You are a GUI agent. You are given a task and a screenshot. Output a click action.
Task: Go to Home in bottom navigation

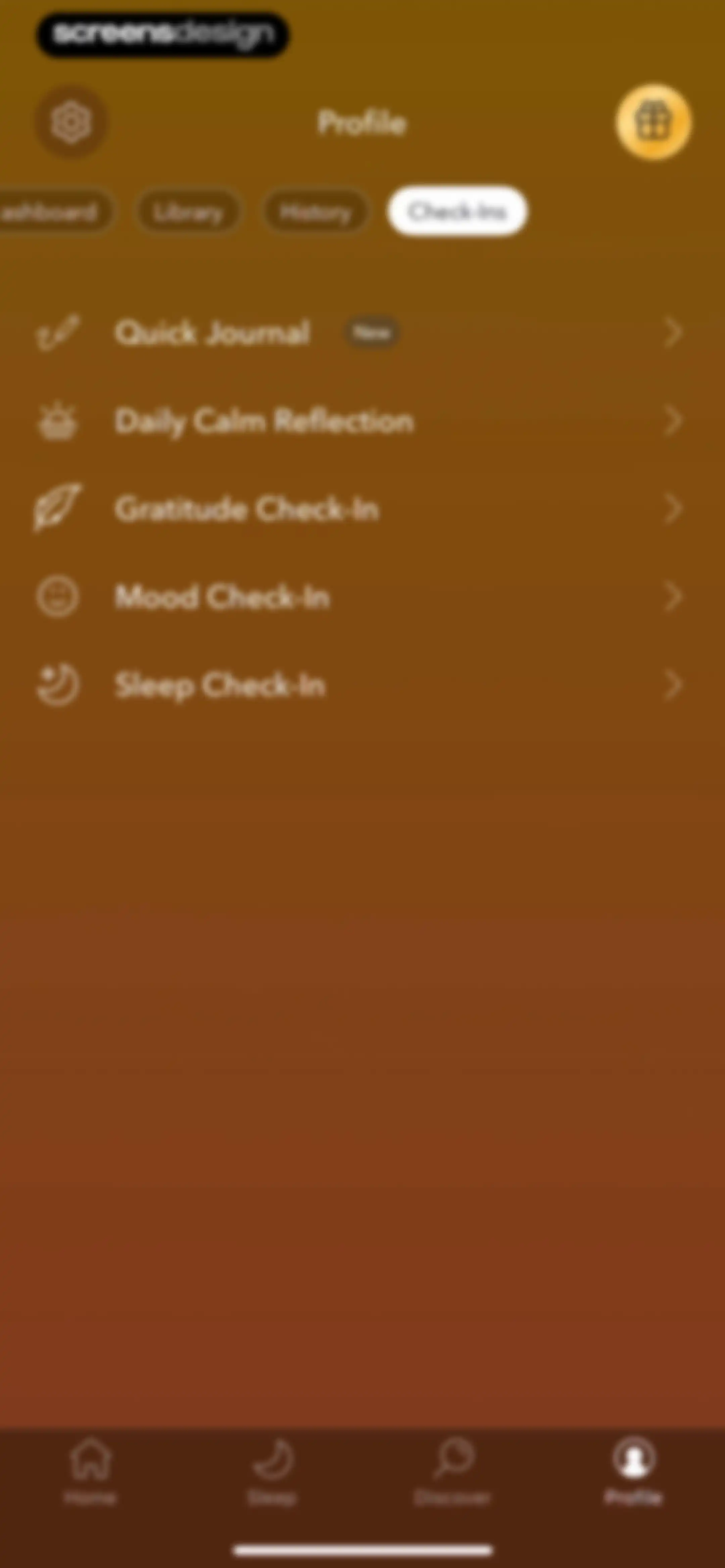click(x=91, y=1471)
